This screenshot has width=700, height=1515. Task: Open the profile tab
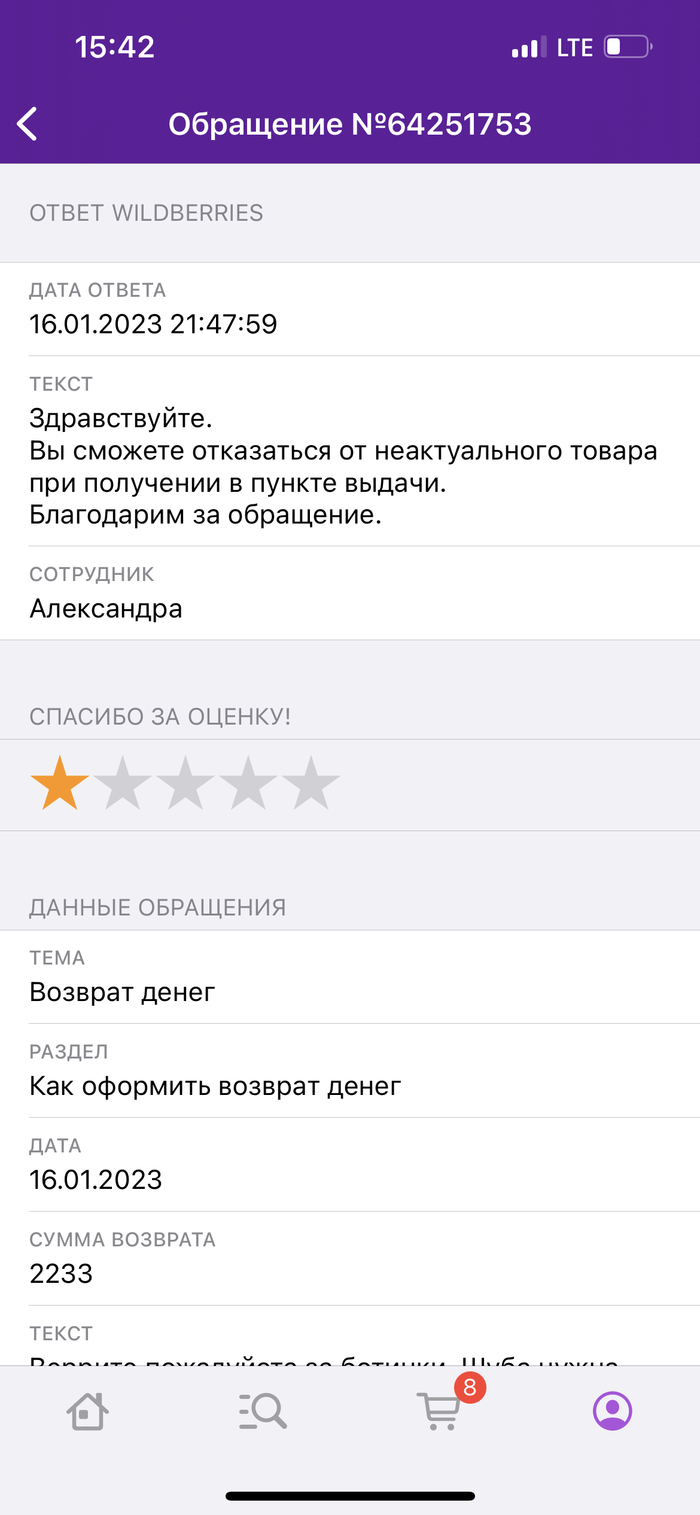tap(612, 1411)
